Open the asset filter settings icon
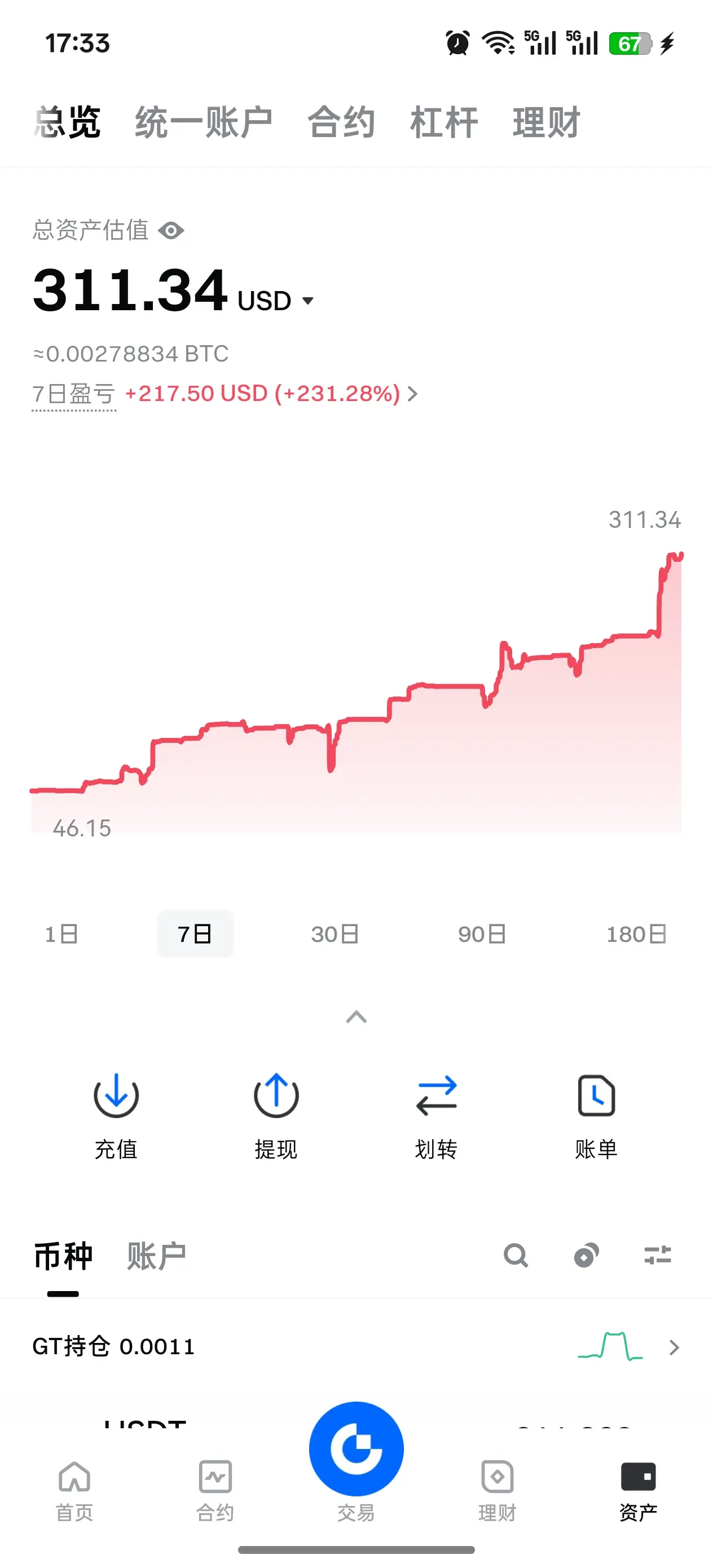 (658, 1255)
